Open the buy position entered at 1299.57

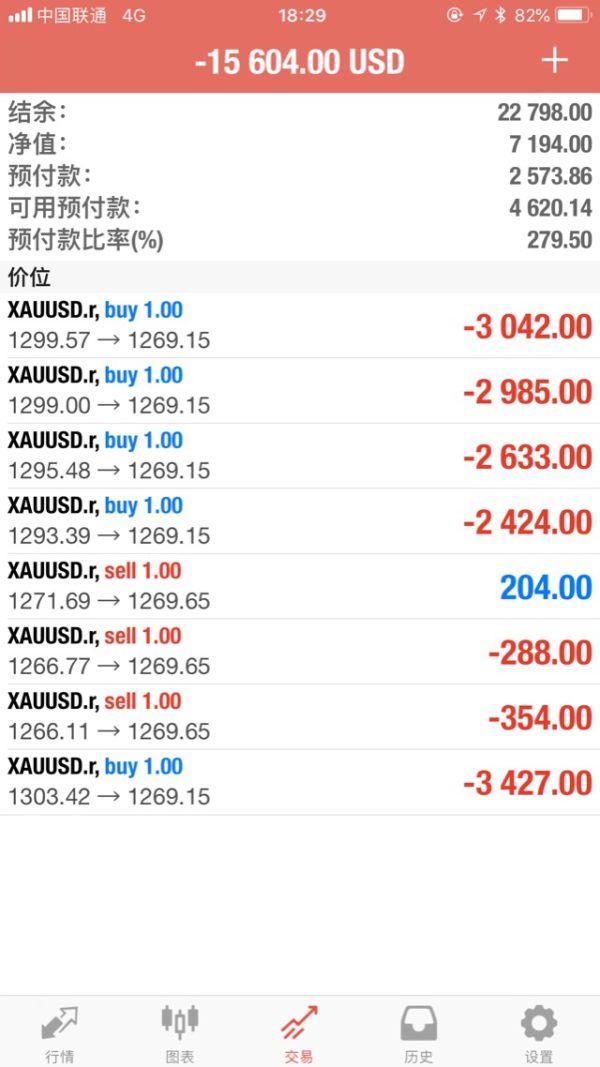300,325
